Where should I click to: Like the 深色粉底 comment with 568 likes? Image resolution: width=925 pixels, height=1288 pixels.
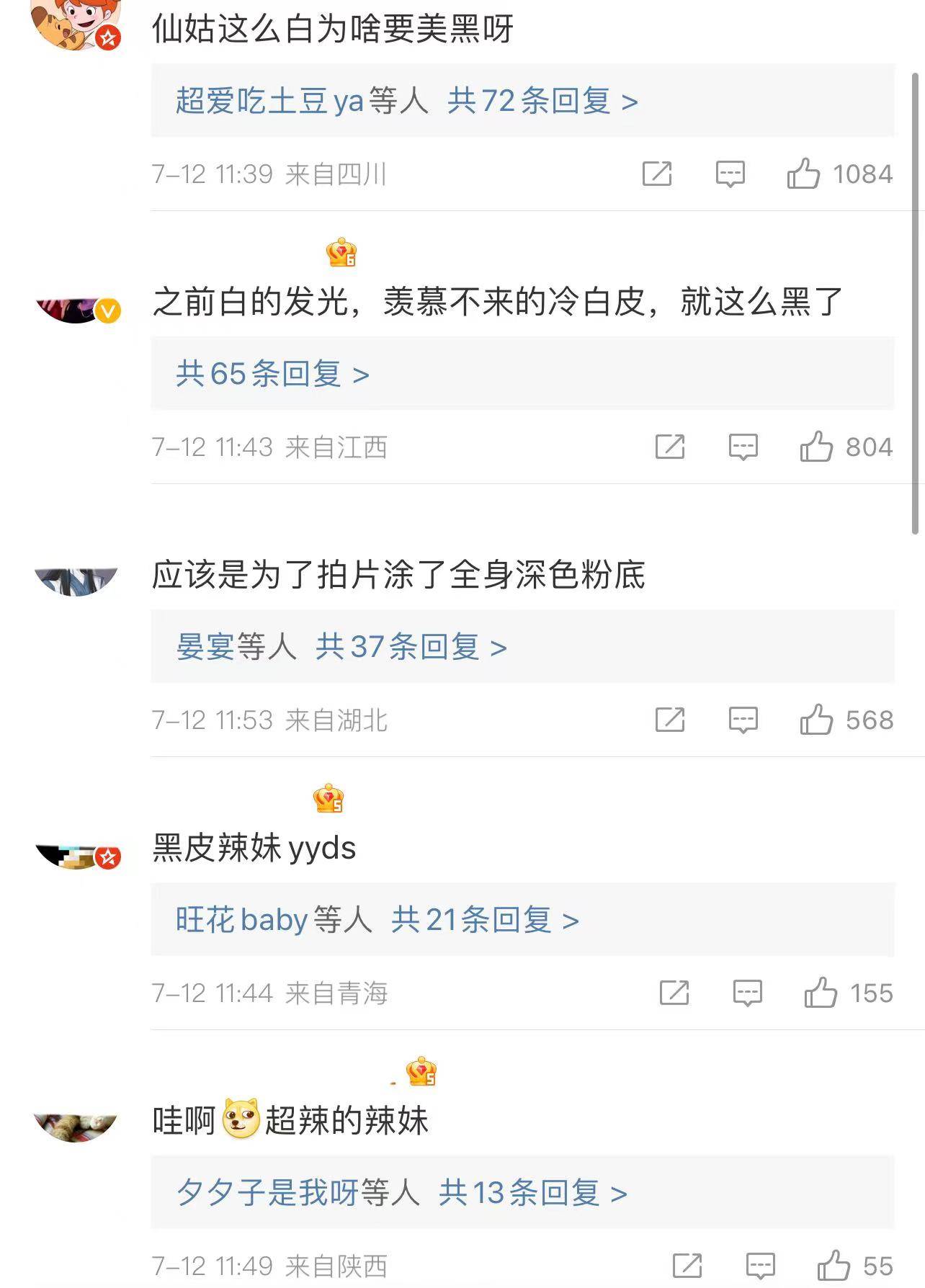pos(816,720)
